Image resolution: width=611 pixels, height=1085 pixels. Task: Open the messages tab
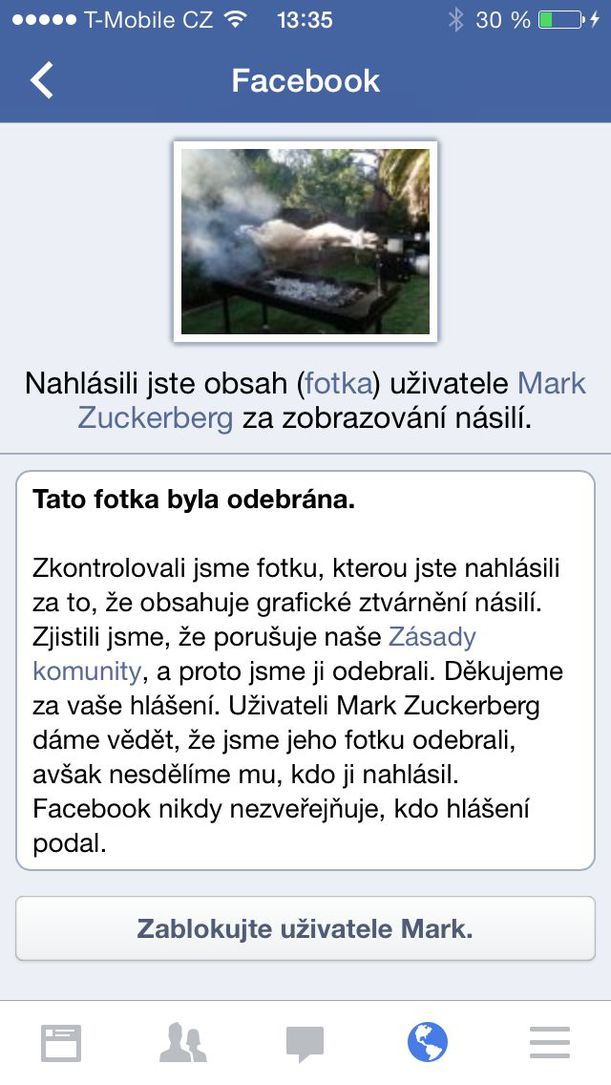click(305, 1043)
